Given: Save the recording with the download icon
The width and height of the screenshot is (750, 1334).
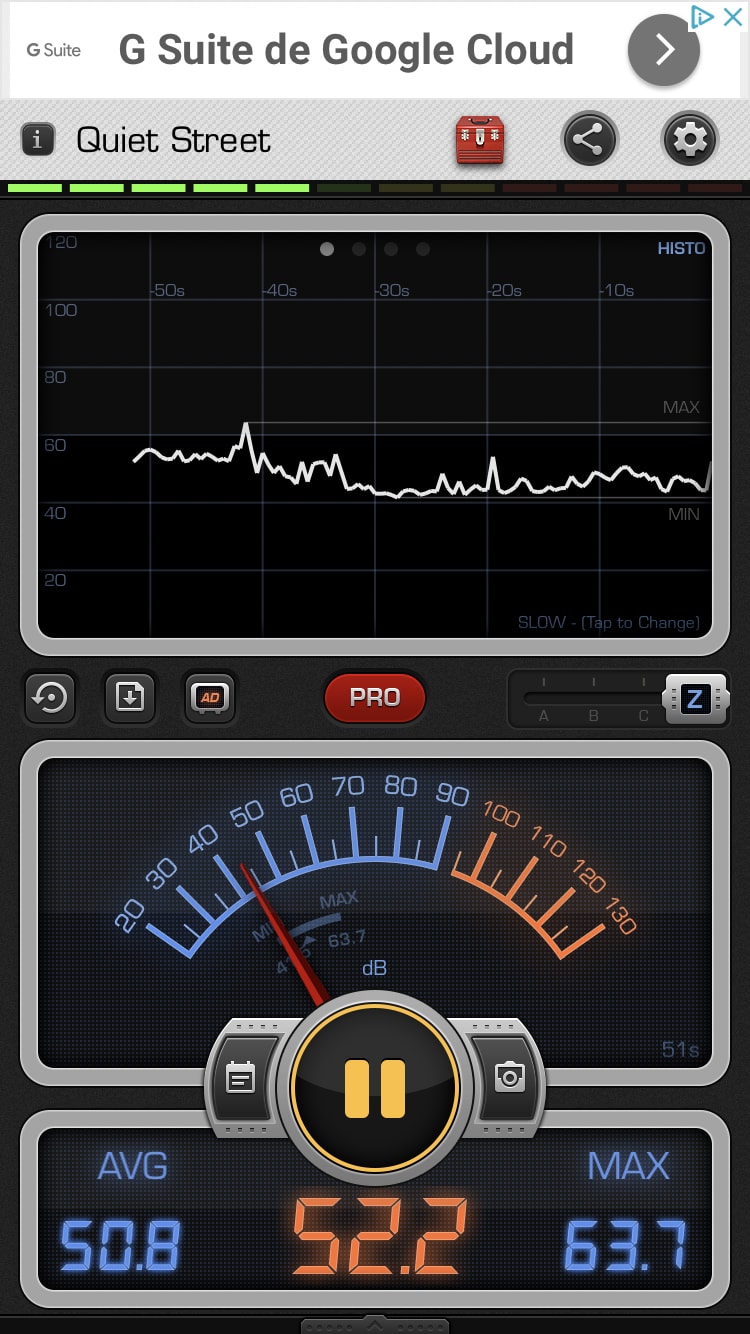Looking at the screenshot, I should point(130,697).
